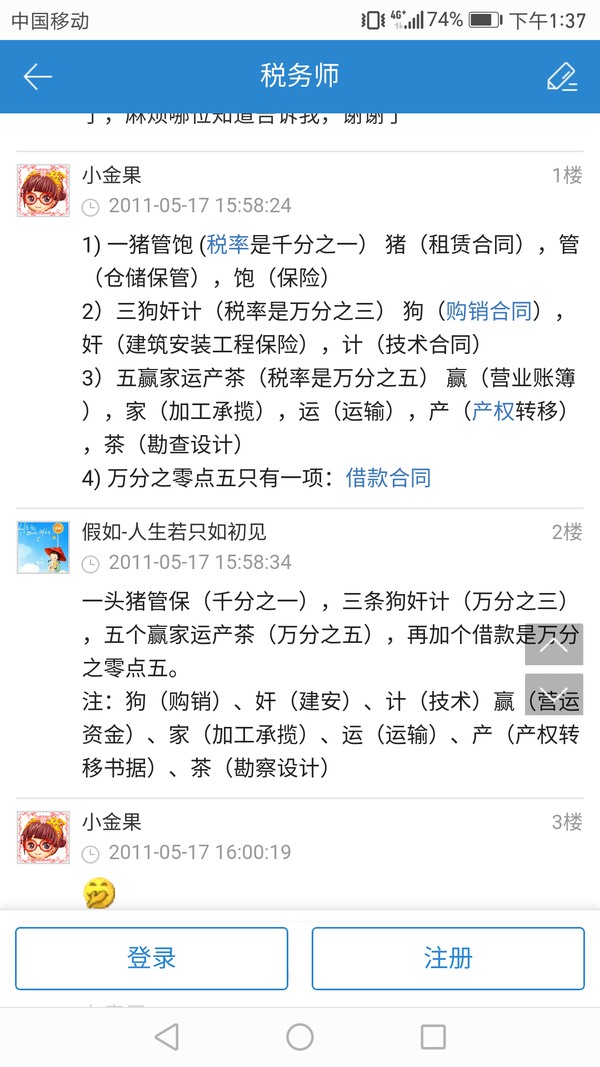Tap the 注册 register button
The image size is (600, 1067).
click(x=447, y=958)
